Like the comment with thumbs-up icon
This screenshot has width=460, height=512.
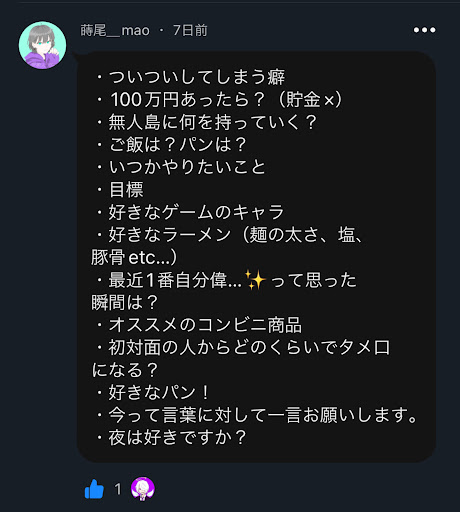94,489
